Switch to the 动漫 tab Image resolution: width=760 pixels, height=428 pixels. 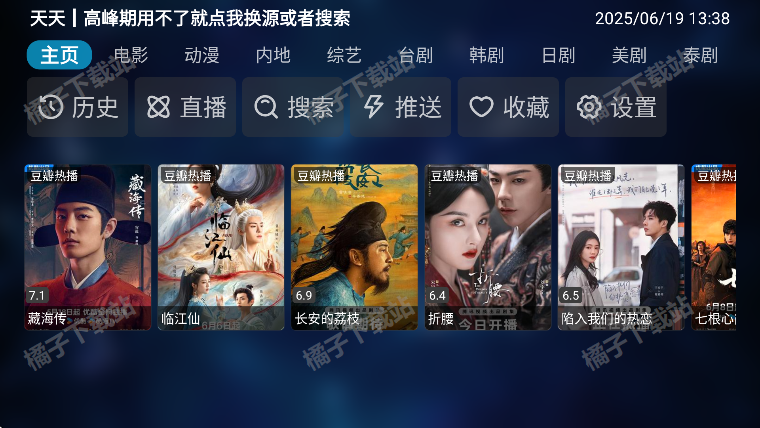[x=202, y=55]
